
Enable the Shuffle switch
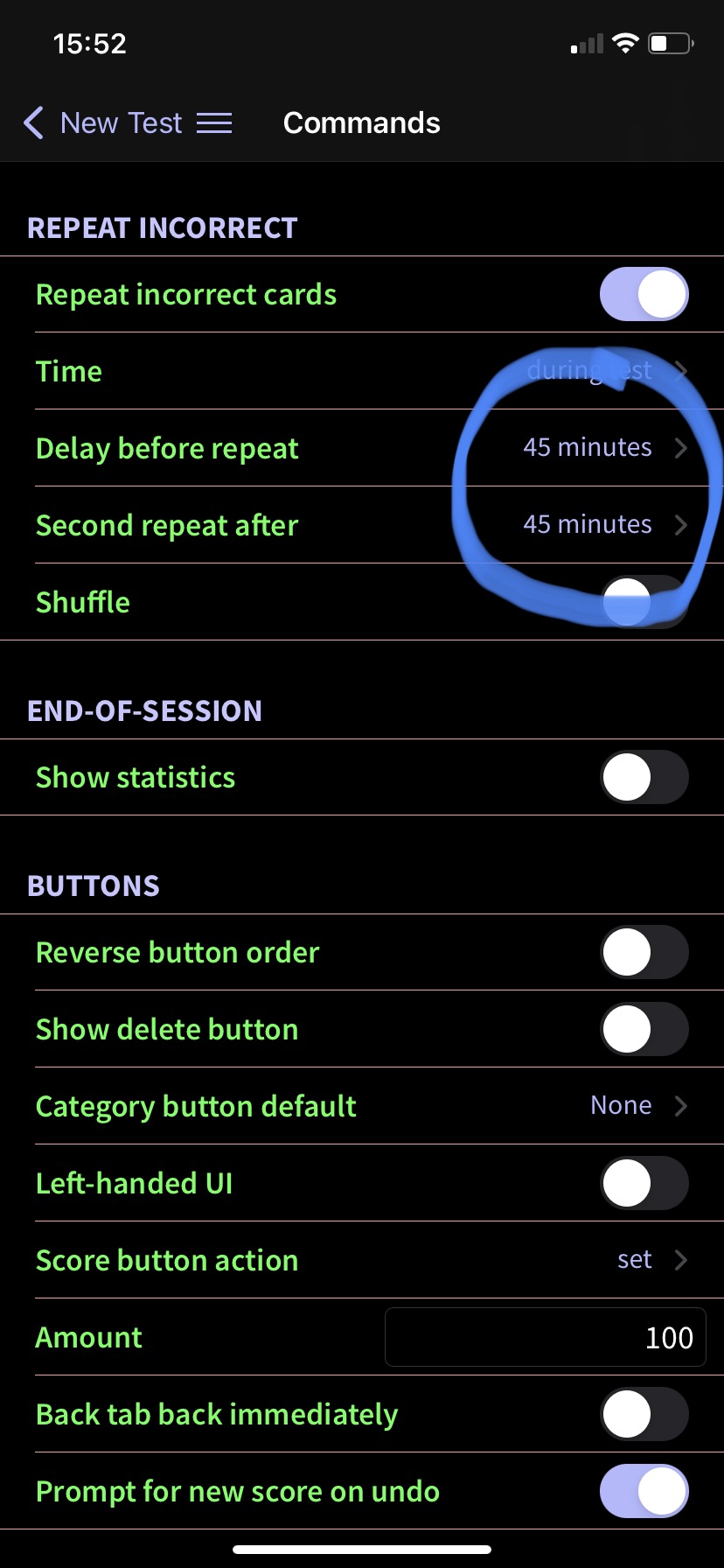[644, 602]
